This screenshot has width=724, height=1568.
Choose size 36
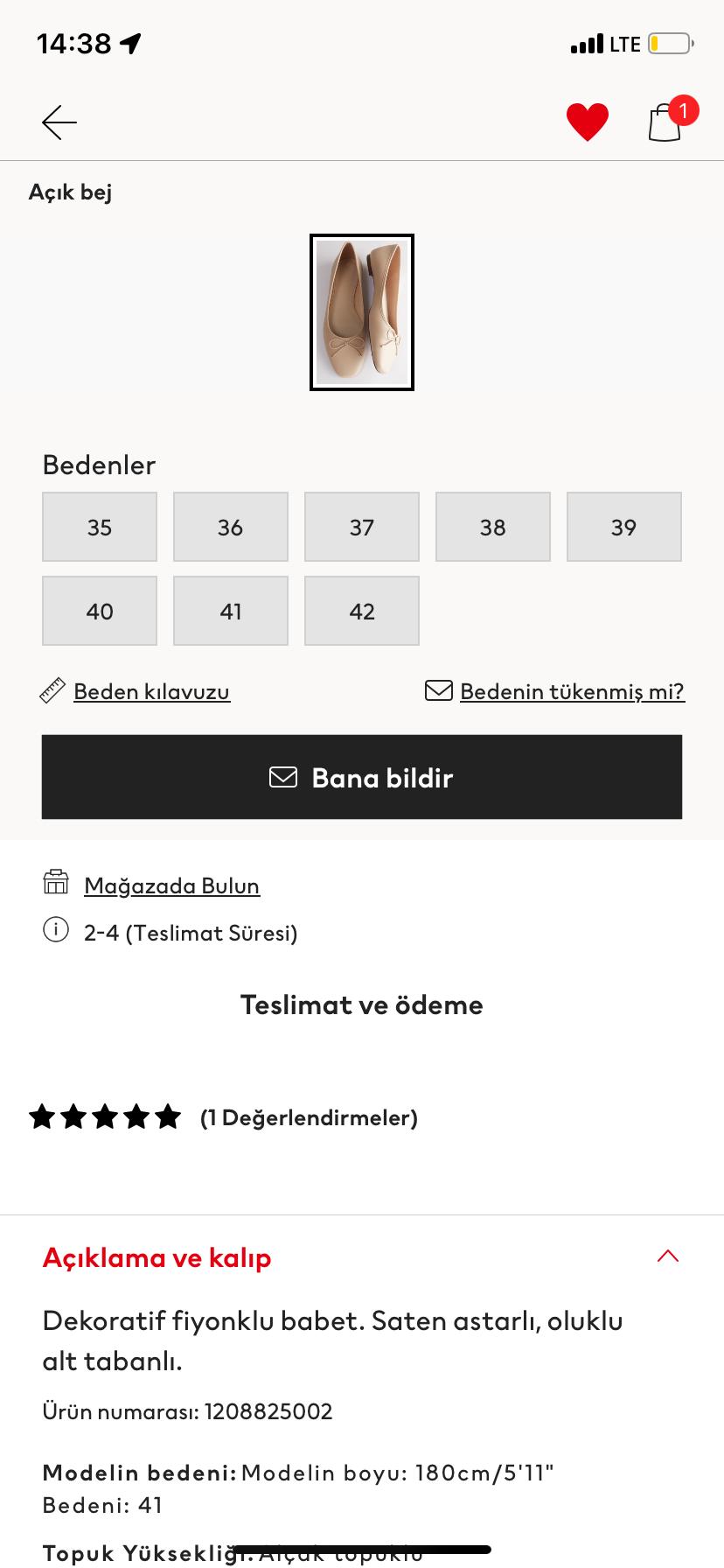231,527
